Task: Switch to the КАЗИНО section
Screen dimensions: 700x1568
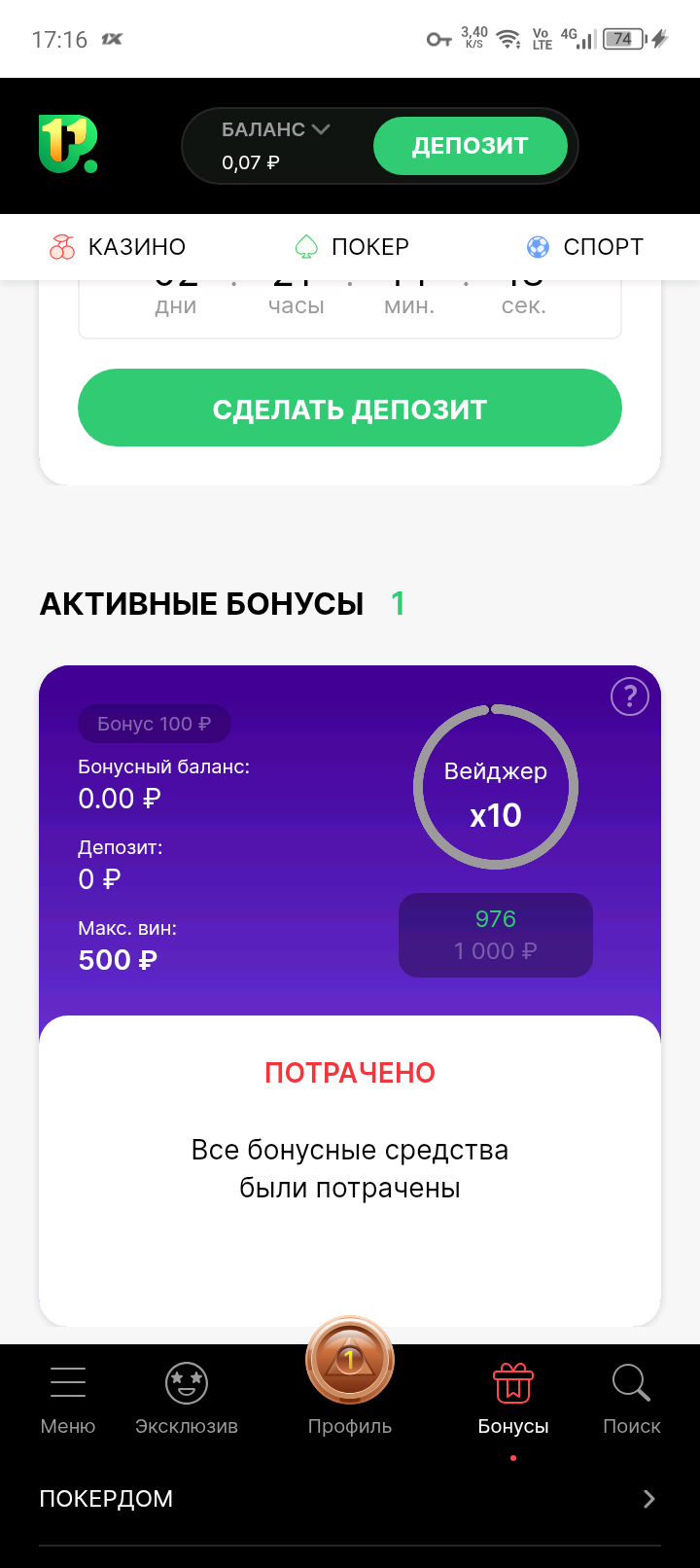Action: [x=118, y=247]
